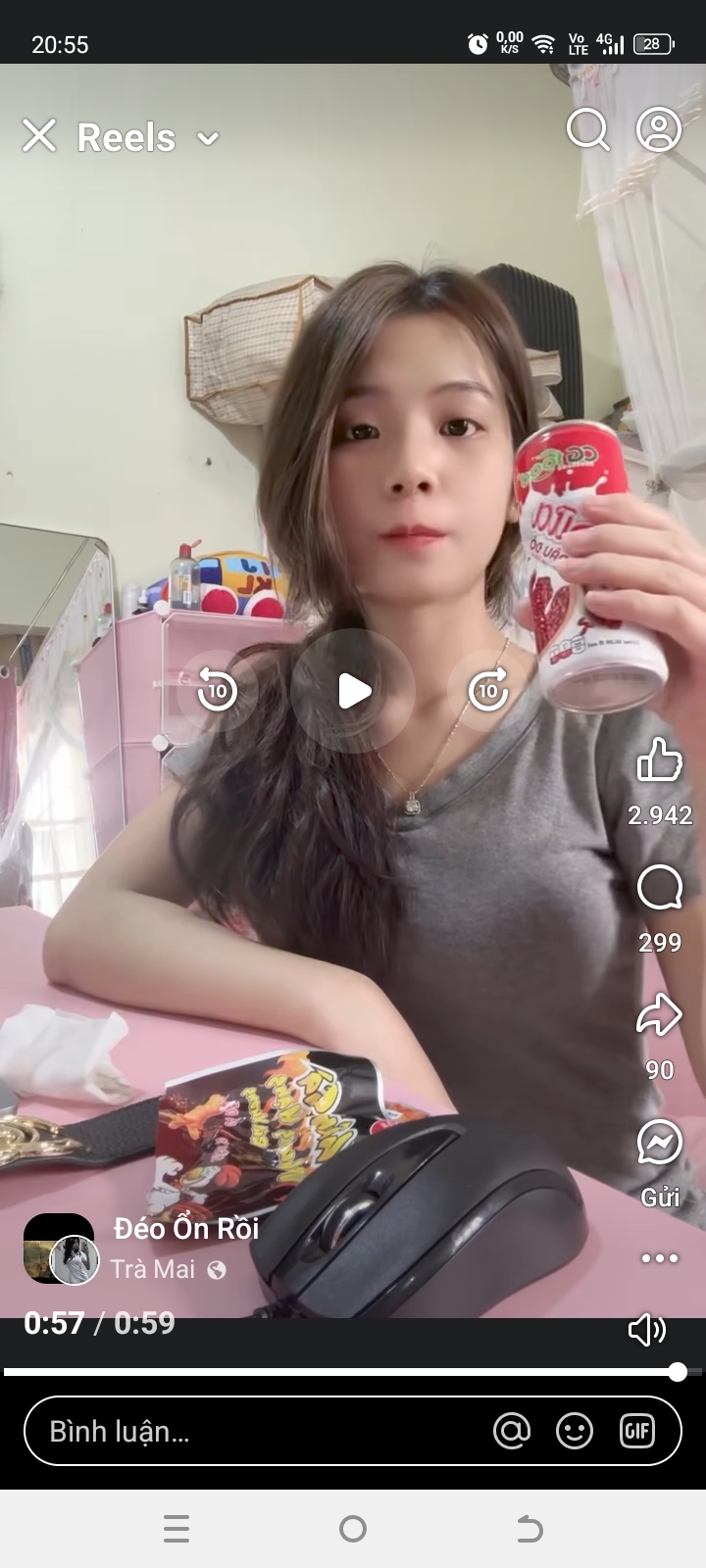706x1568 pixels.
Task: Go back with the system back button
Action: [x=529, y=1529]
